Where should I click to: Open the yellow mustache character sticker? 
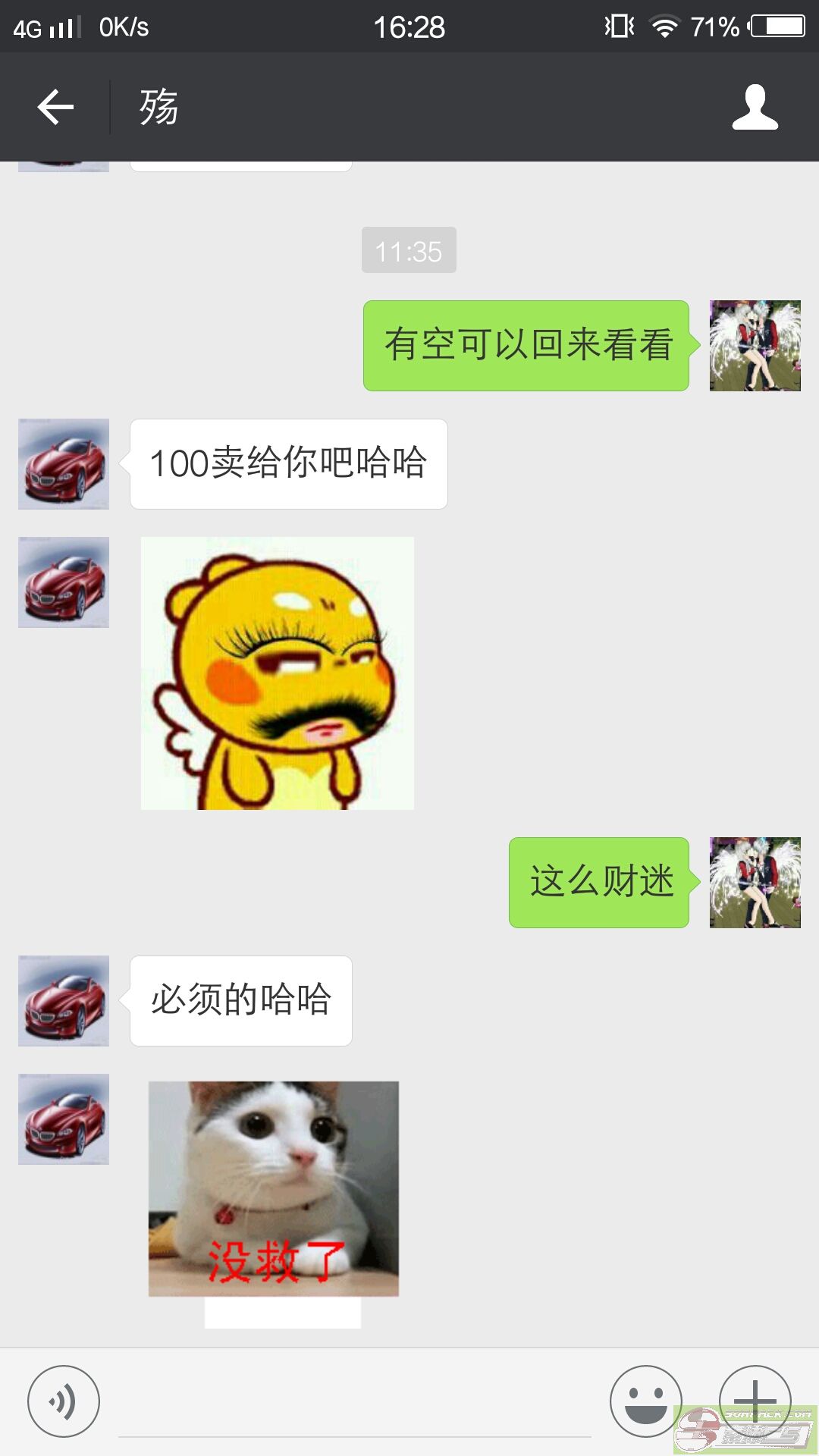(x=278, y=673)
